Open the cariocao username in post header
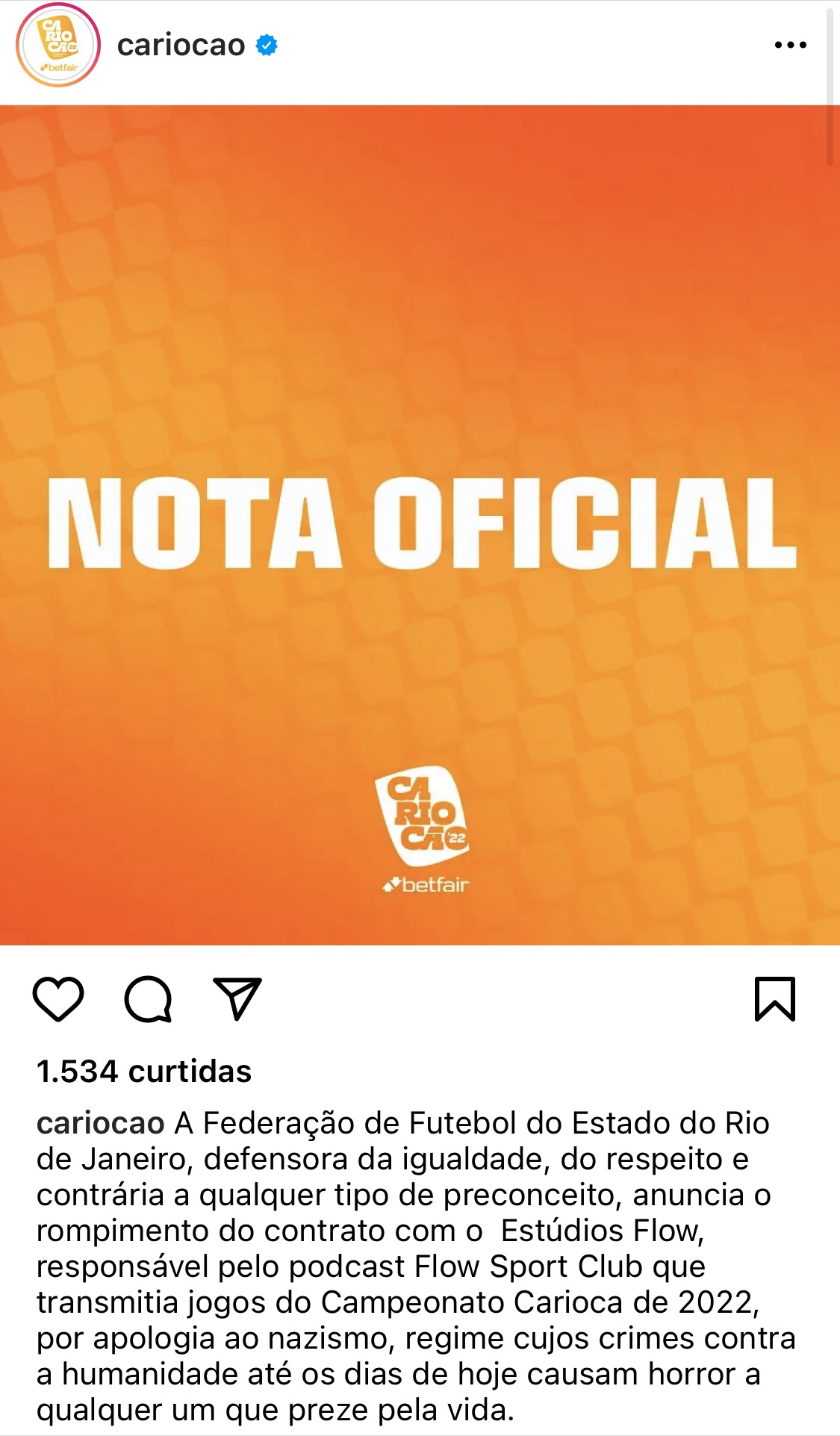840x1436 pixels. point(181,46)
